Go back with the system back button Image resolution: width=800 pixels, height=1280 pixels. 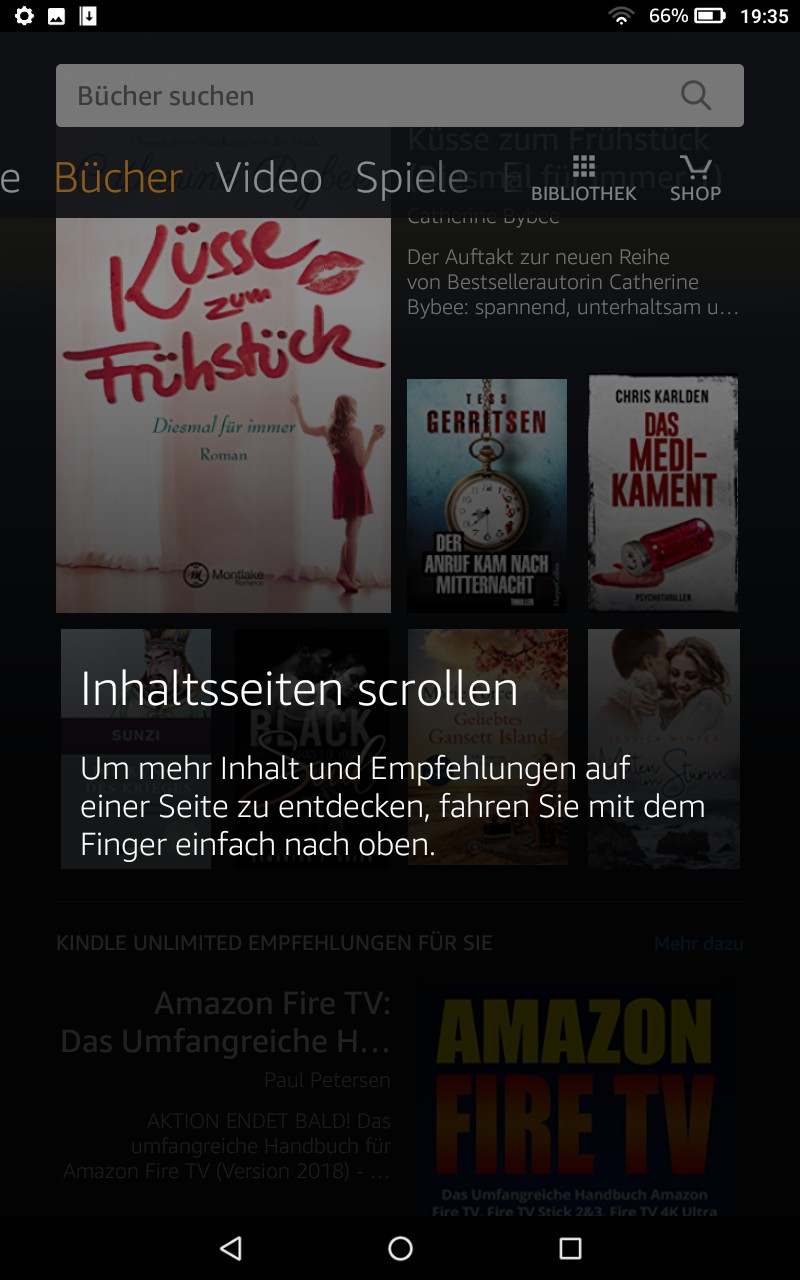click(231, 1248)
